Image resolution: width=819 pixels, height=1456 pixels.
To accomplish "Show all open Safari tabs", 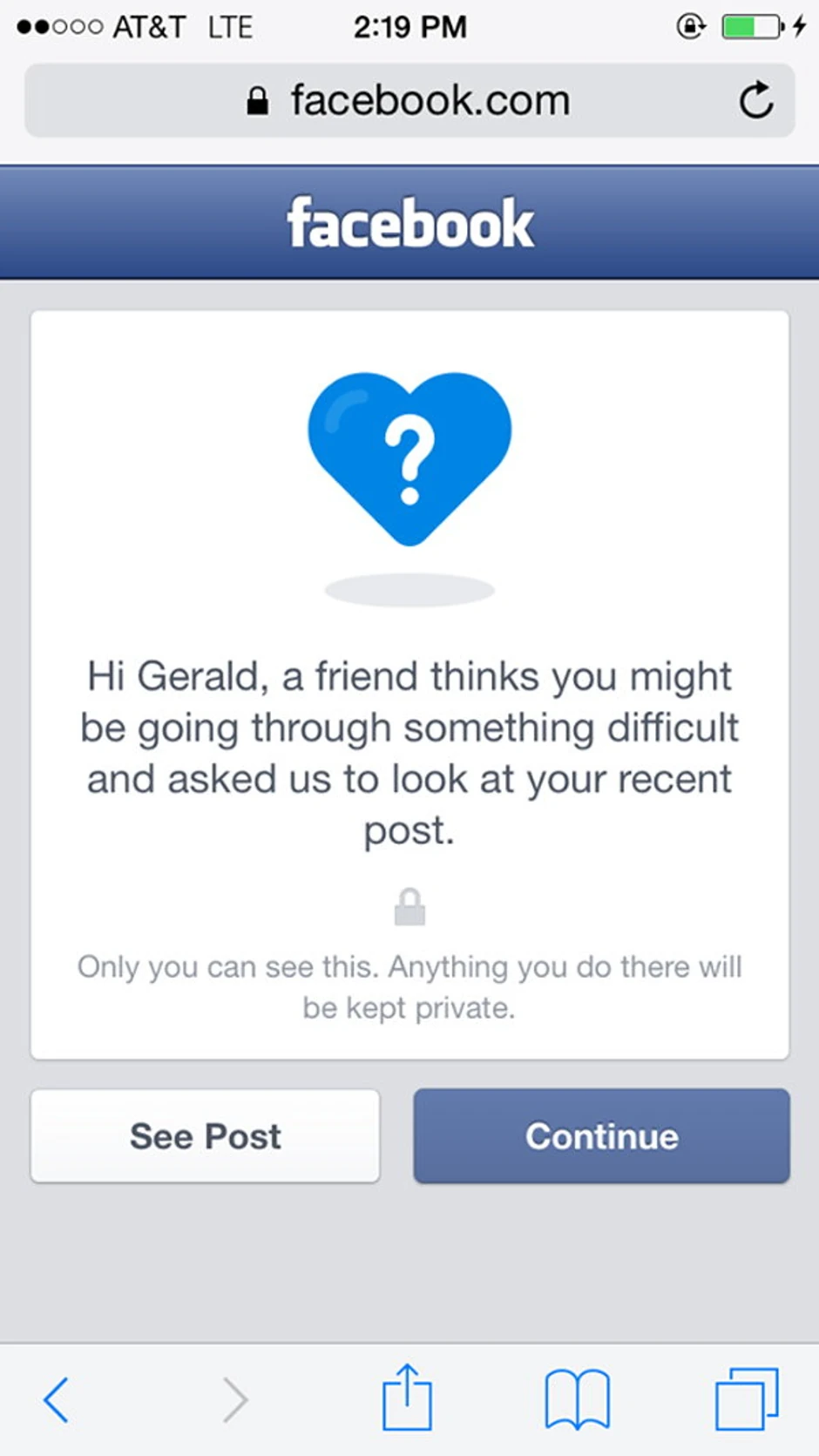I will tap(747, 1399).
